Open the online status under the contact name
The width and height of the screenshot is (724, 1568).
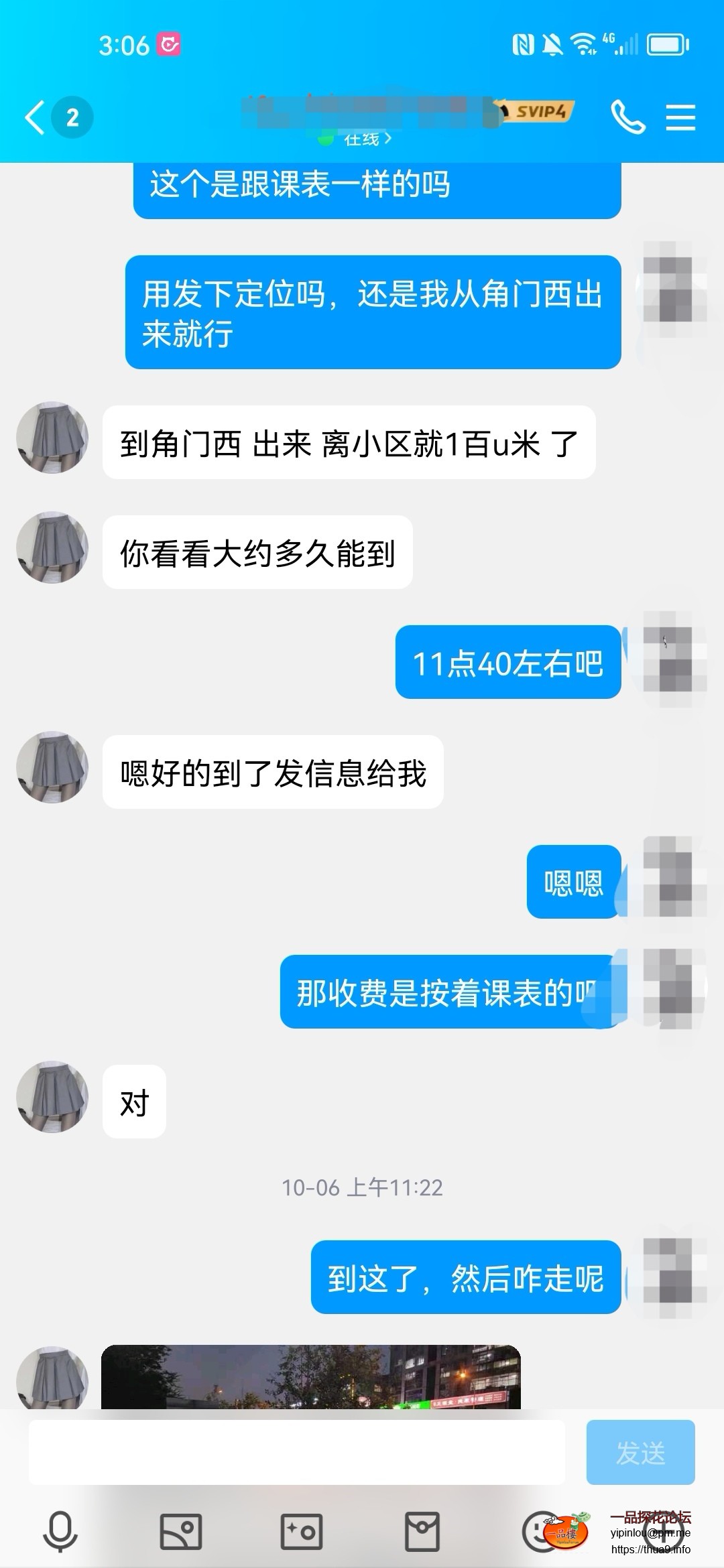(362, 139)
